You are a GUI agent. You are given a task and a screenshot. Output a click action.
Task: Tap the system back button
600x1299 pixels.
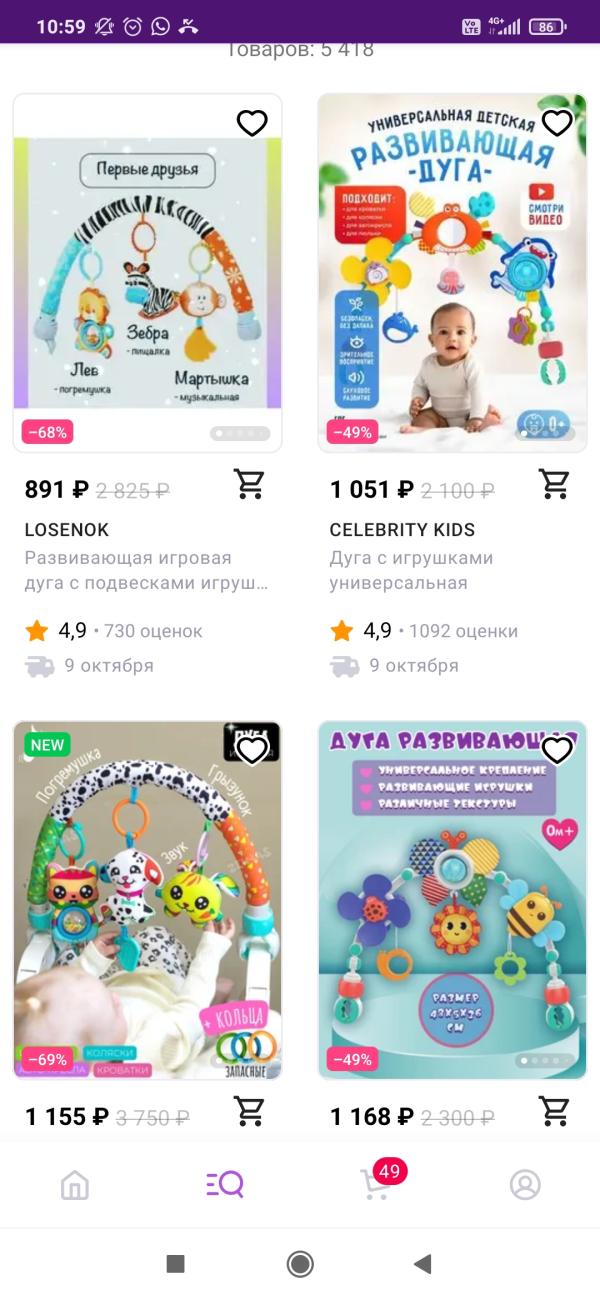coord(422,1264)
